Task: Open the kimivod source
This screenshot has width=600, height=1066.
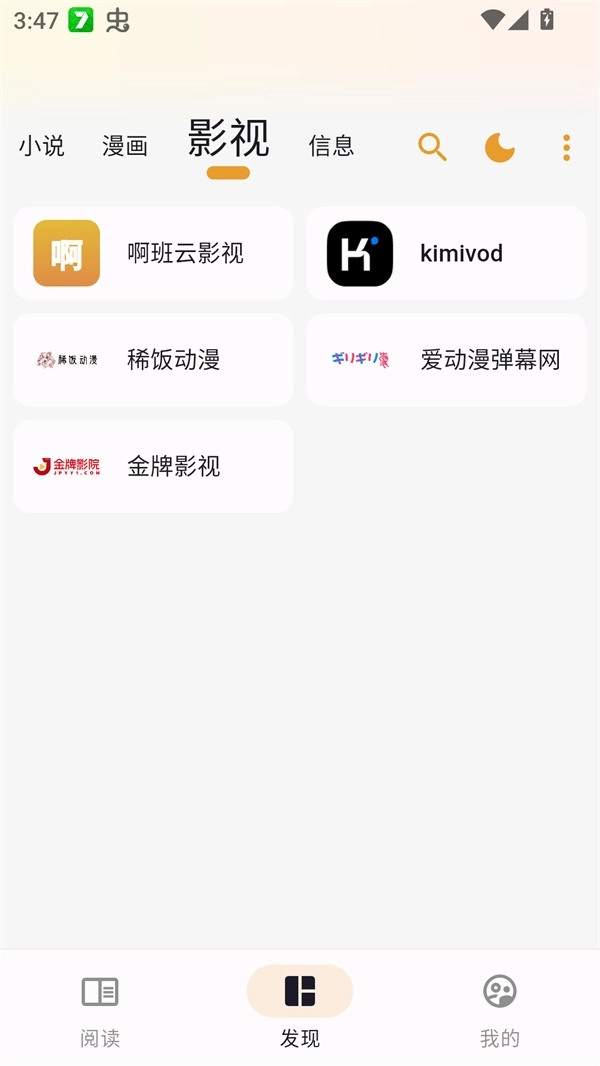Action: [x=446, y=254]
